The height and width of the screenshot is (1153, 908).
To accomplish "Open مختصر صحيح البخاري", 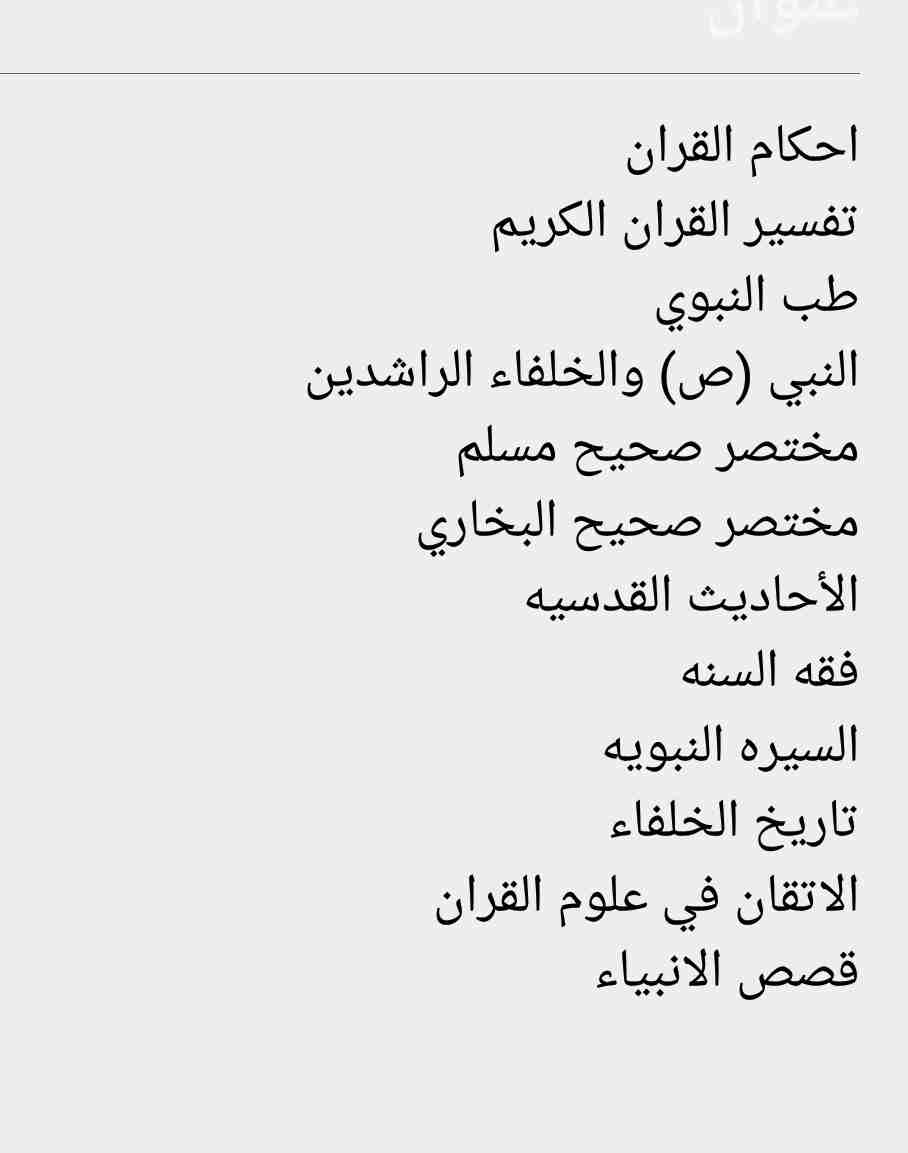I will point(637,525).
